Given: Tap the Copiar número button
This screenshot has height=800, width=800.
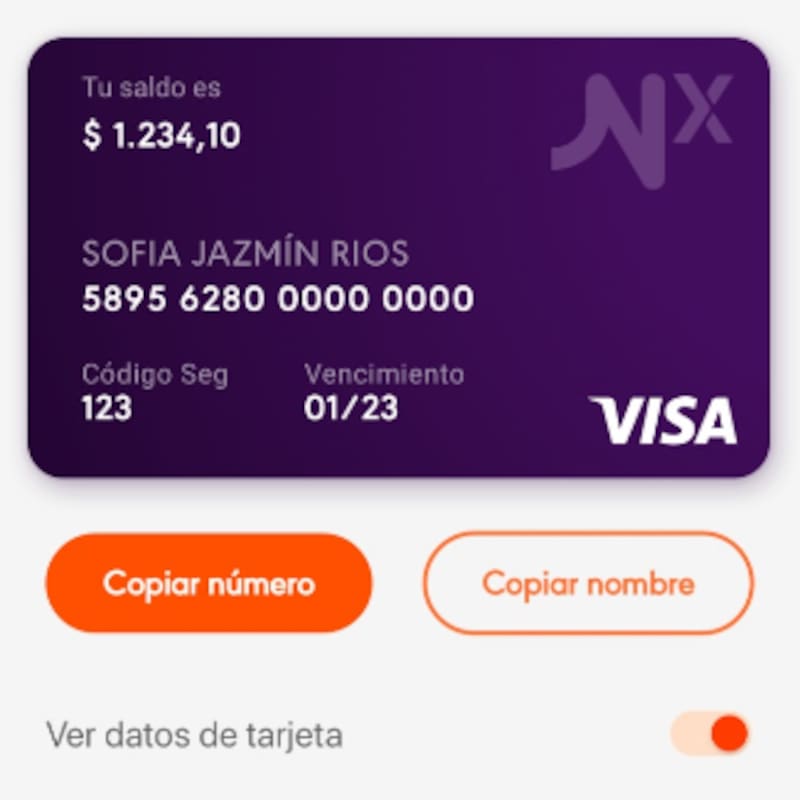Looking at the screenshot, I should tap(208, 583).
